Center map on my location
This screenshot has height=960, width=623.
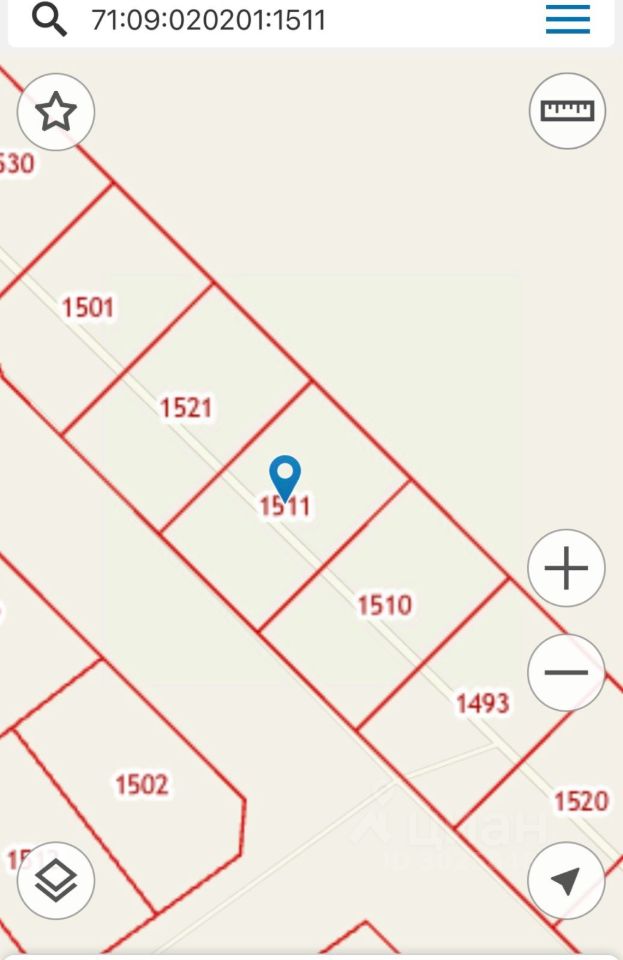(566, 881)
